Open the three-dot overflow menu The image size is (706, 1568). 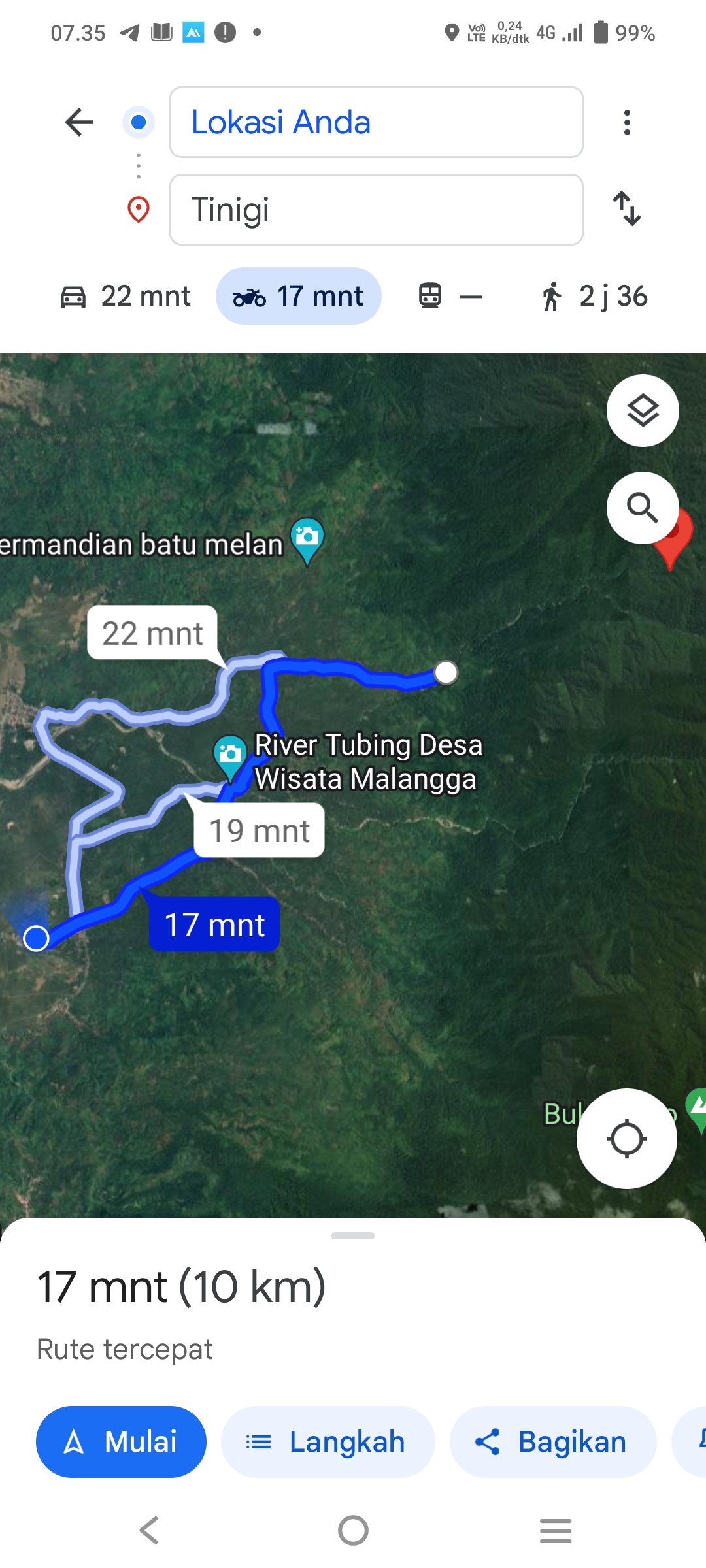pyautogui.click(x=627, y=122)
